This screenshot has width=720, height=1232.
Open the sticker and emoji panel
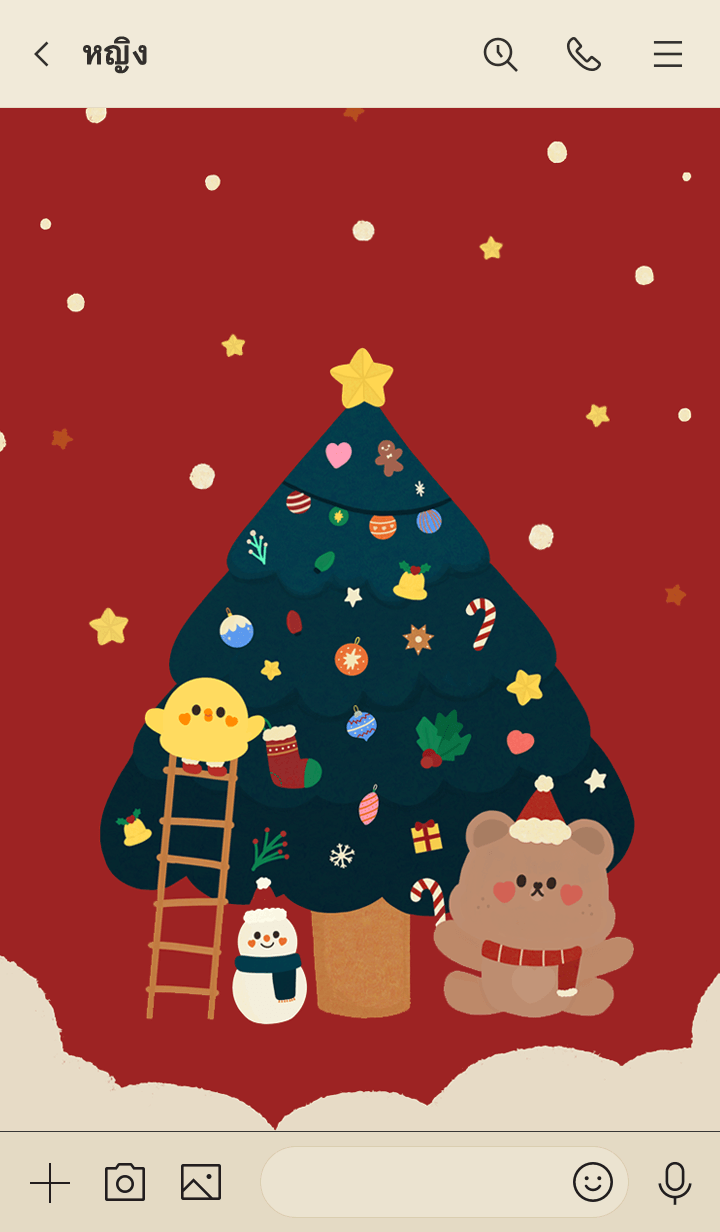pos(593,1183)
